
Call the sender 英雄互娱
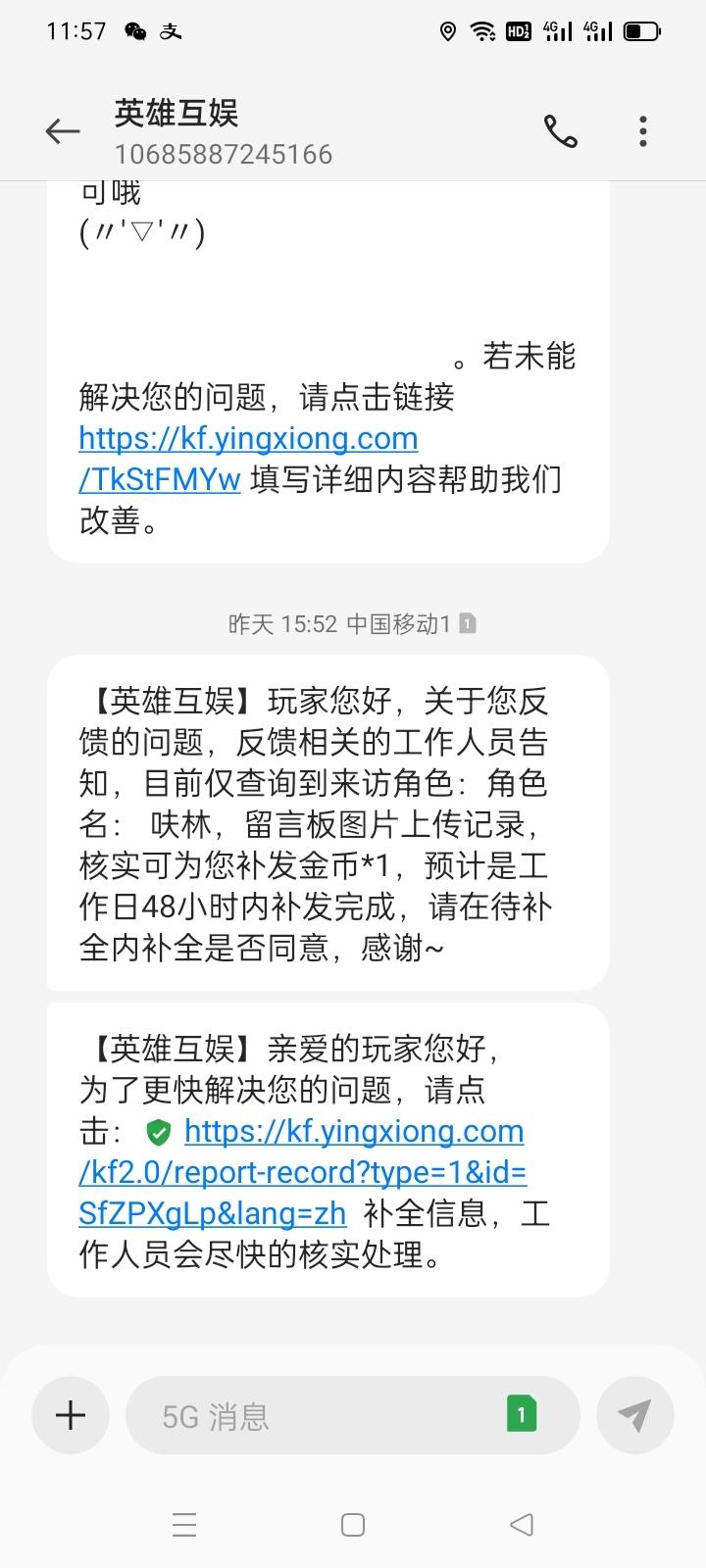[561, 131]
